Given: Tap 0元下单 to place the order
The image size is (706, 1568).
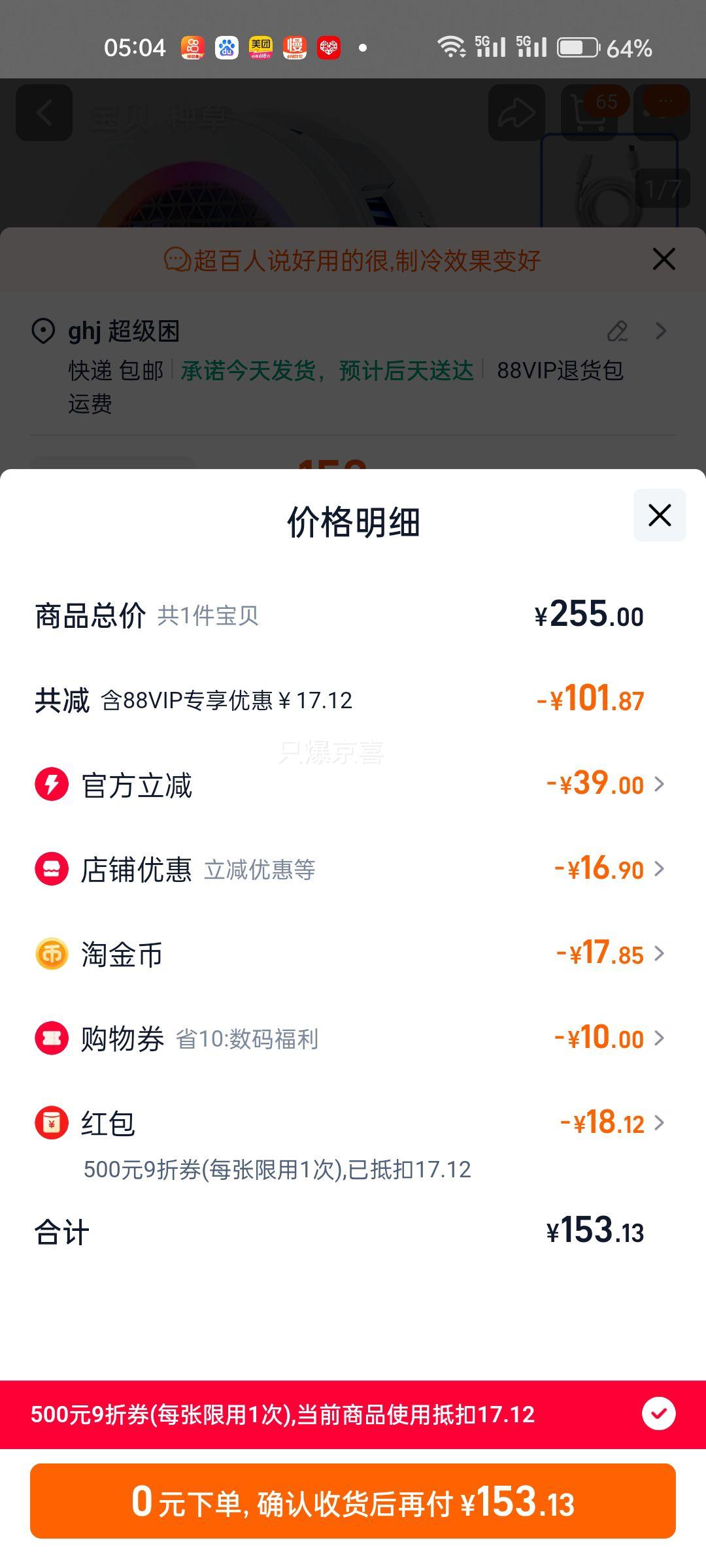Looking at the screenshot, I should [353, 1501].
